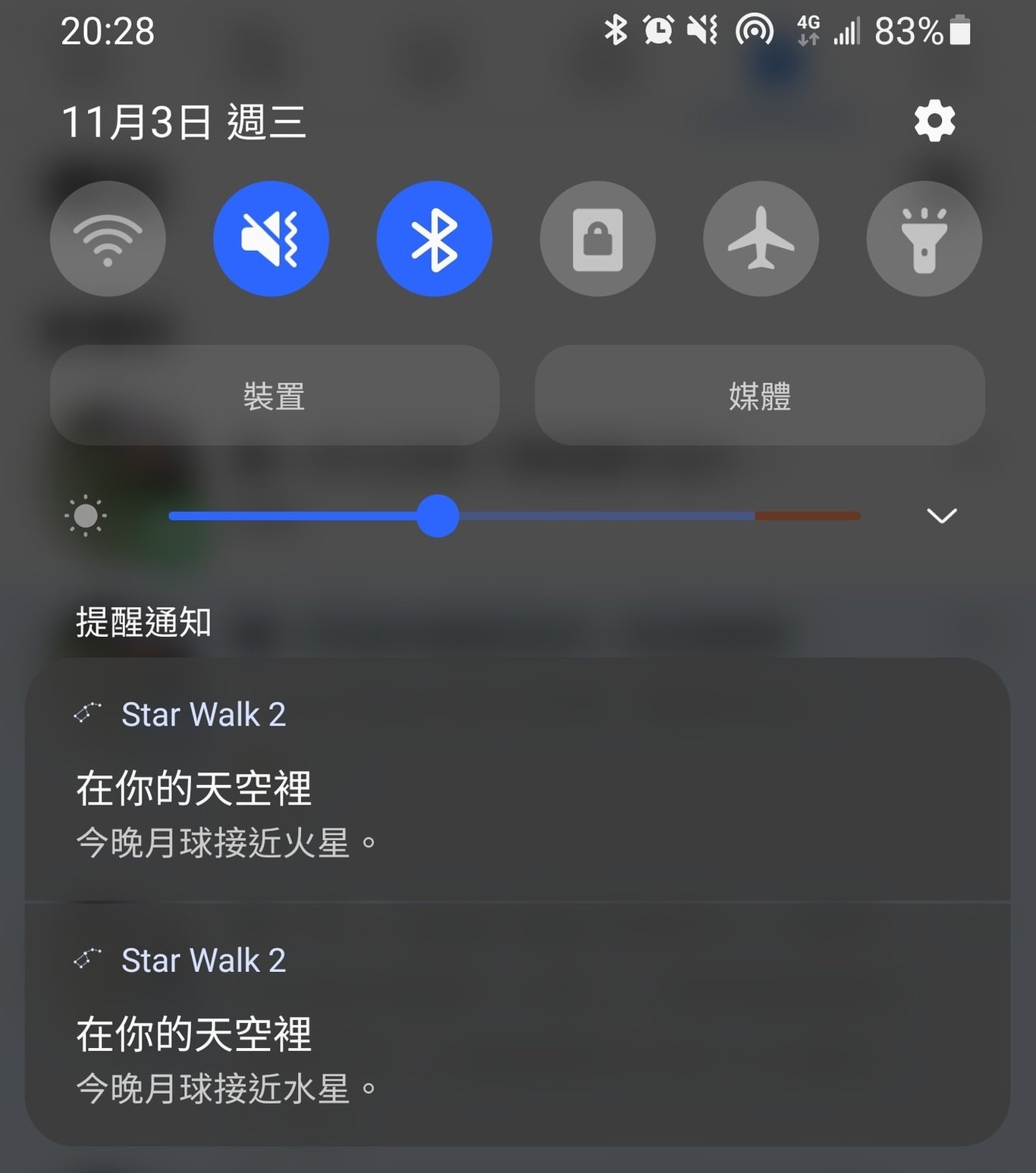Toggle the vibrate sound mode
1036x1173 pixels.
(x=271, y=239)
